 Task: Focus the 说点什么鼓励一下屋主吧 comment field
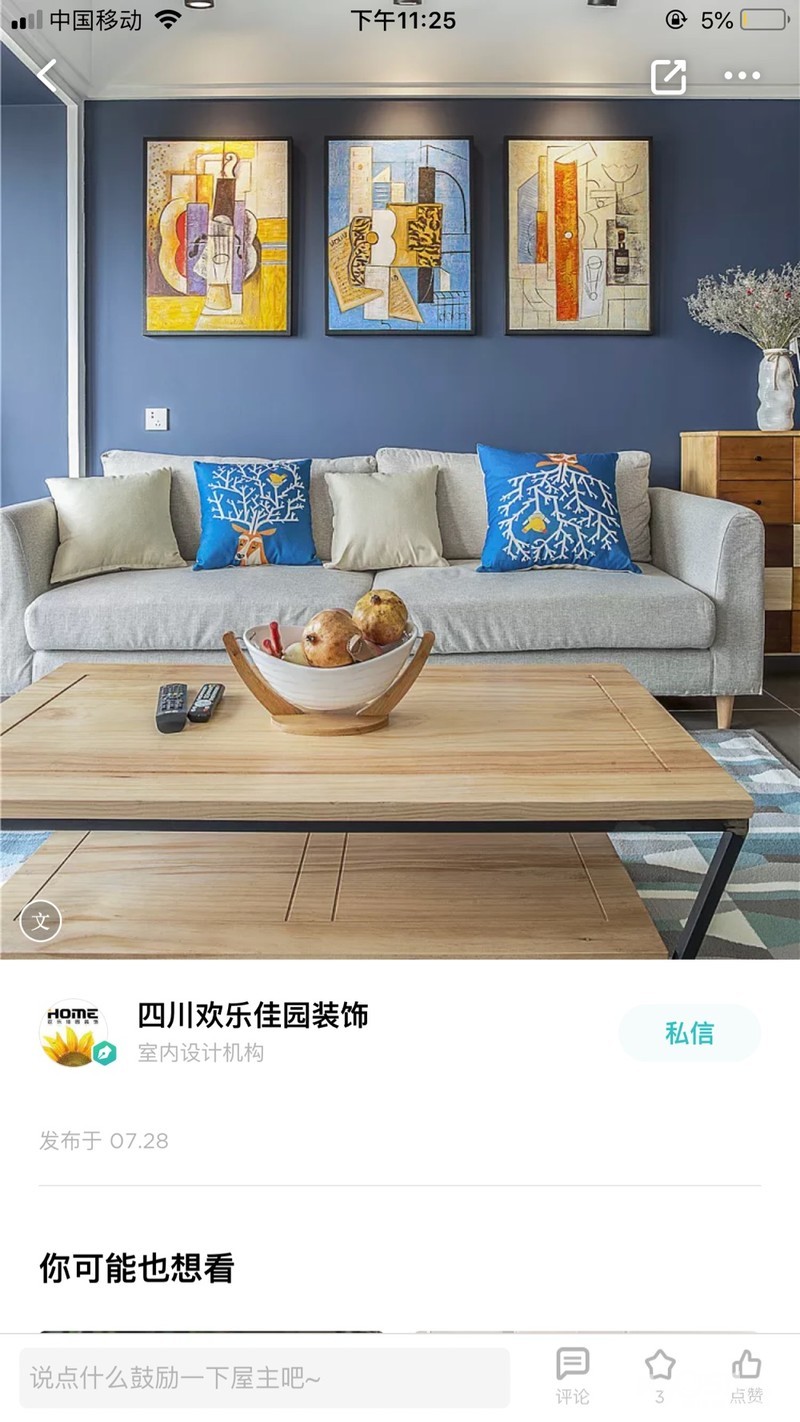tap(264, 1378)
